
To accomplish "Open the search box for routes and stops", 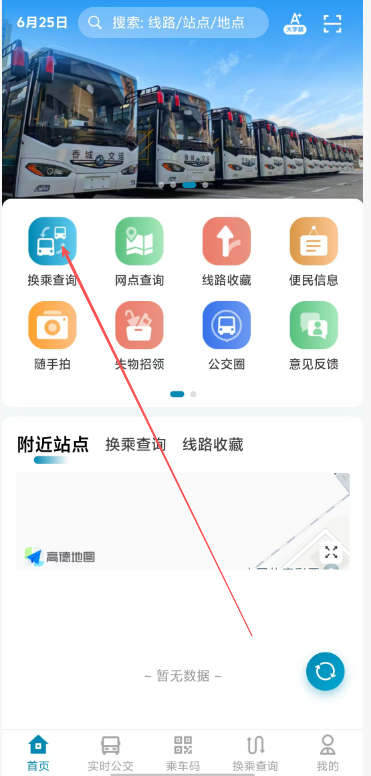I will coord(173,22).
